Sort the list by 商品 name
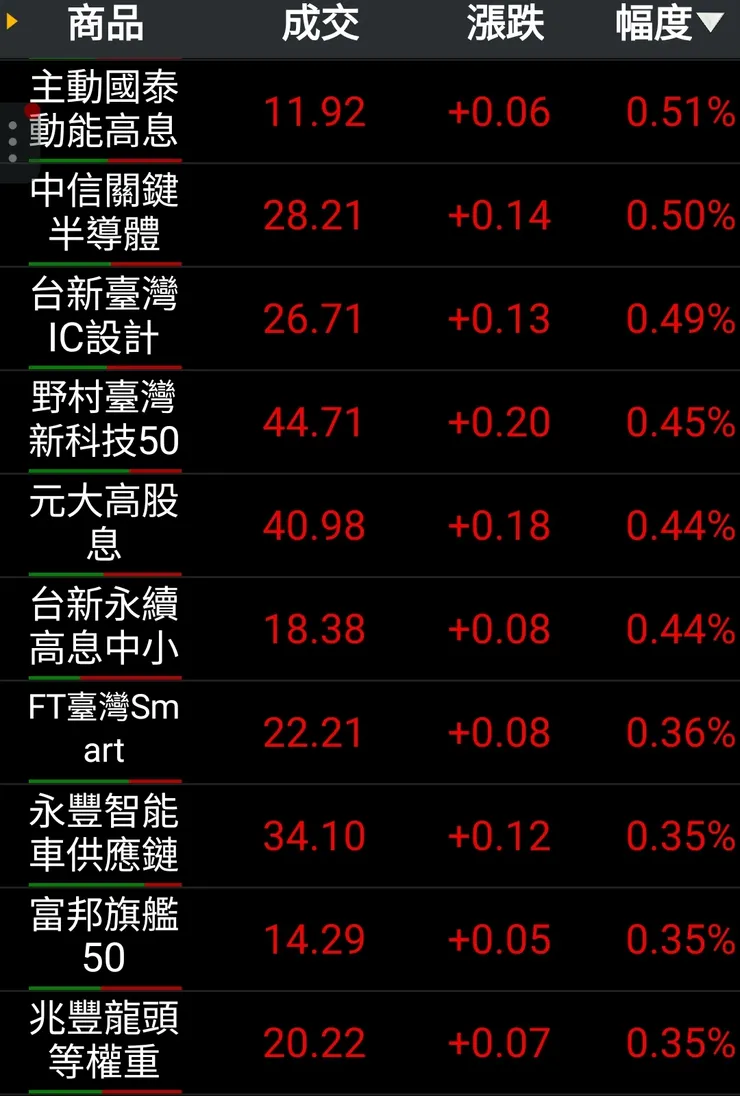 (x=105, y=24)
